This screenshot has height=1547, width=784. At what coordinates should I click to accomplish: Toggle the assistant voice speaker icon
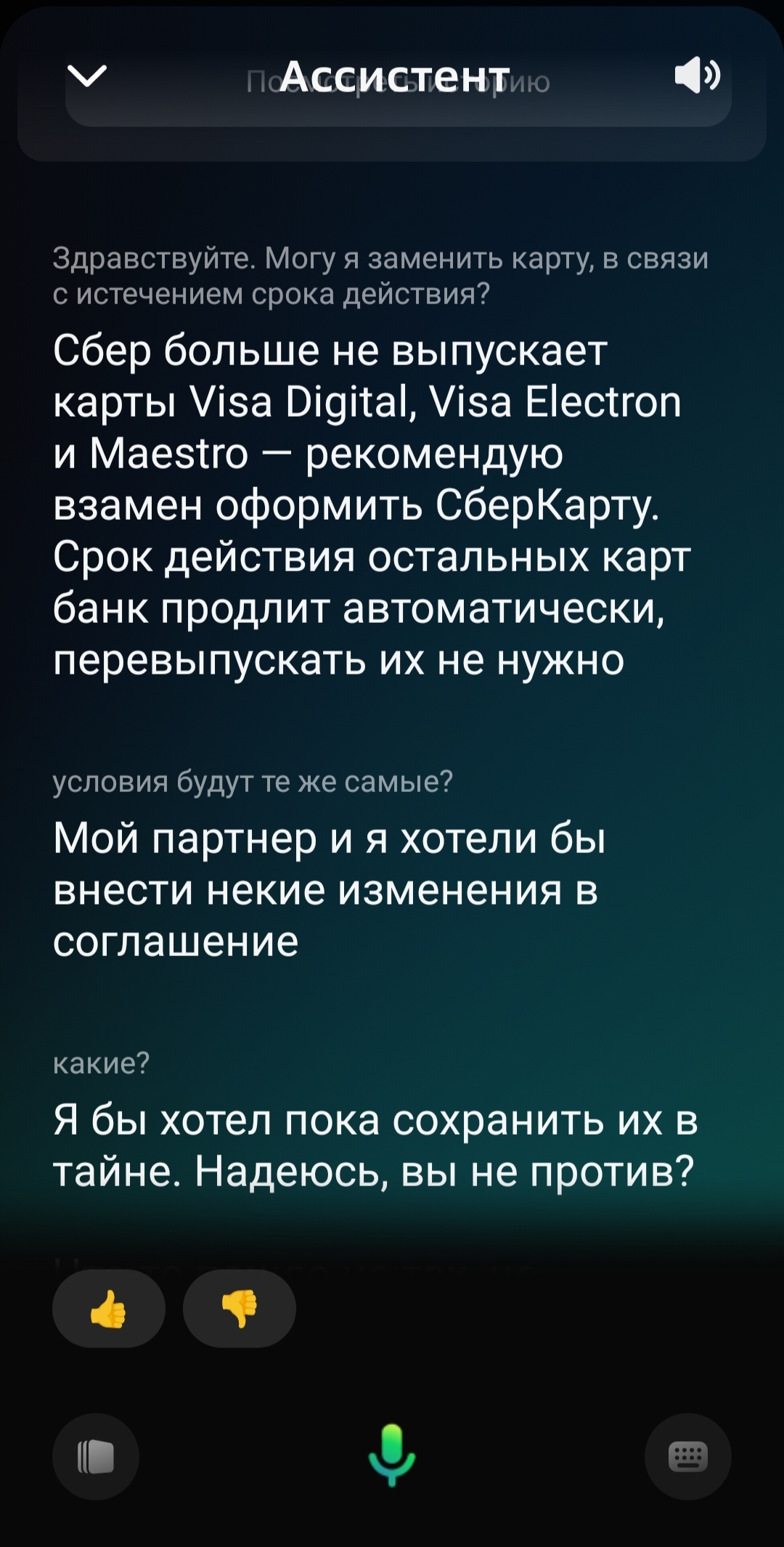point(696,75)
